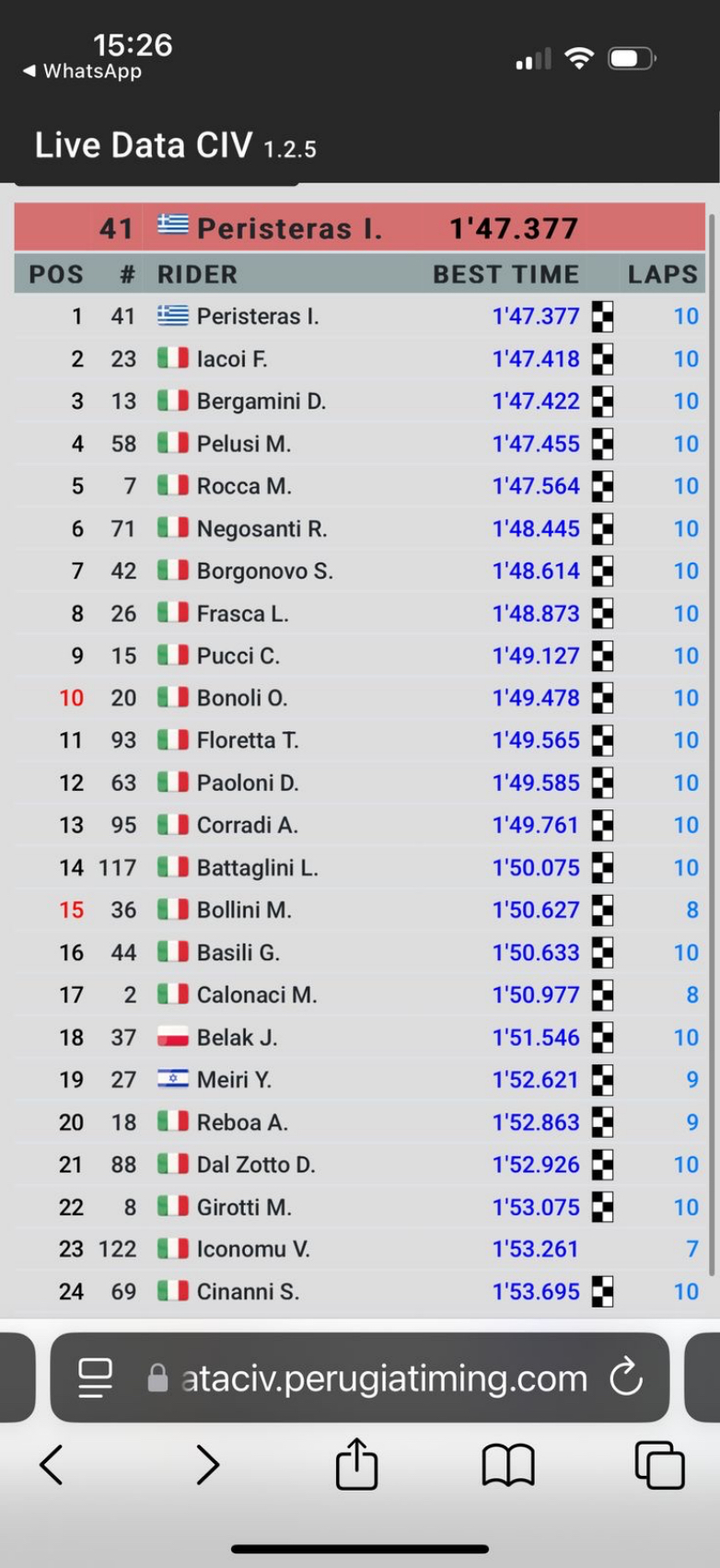Show all open Safari tabs
The width and height of the screenshot is (720, 1568).
pyautogui.click(x=659, y=1464)
